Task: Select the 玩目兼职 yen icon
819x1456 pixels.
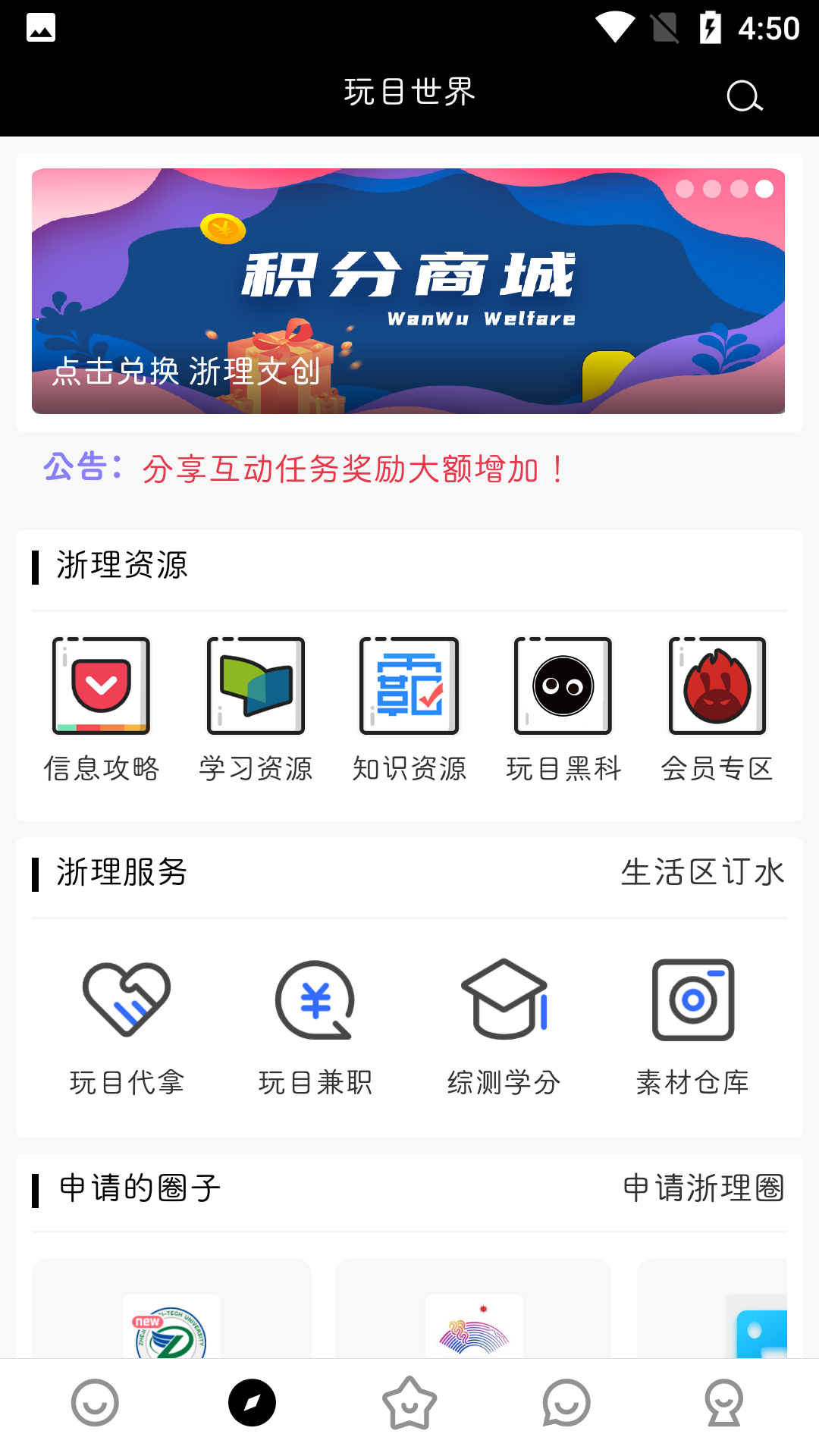Action: tap(315, 999)
